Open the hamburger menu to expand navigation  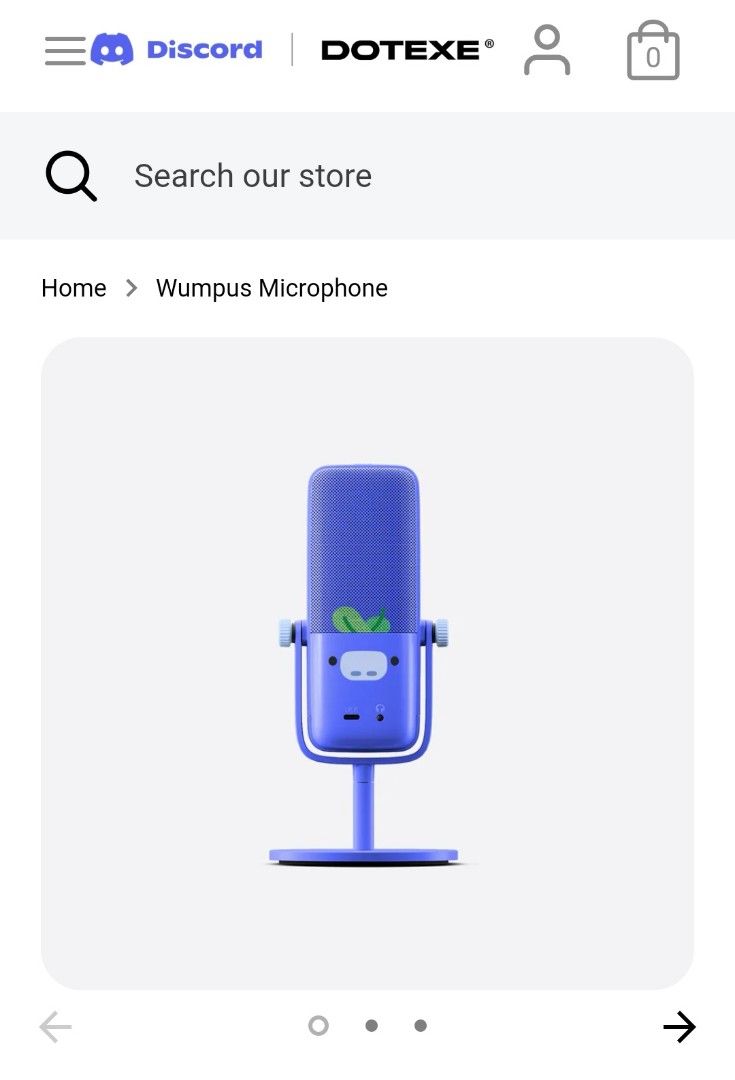click(x=64, y=50)
